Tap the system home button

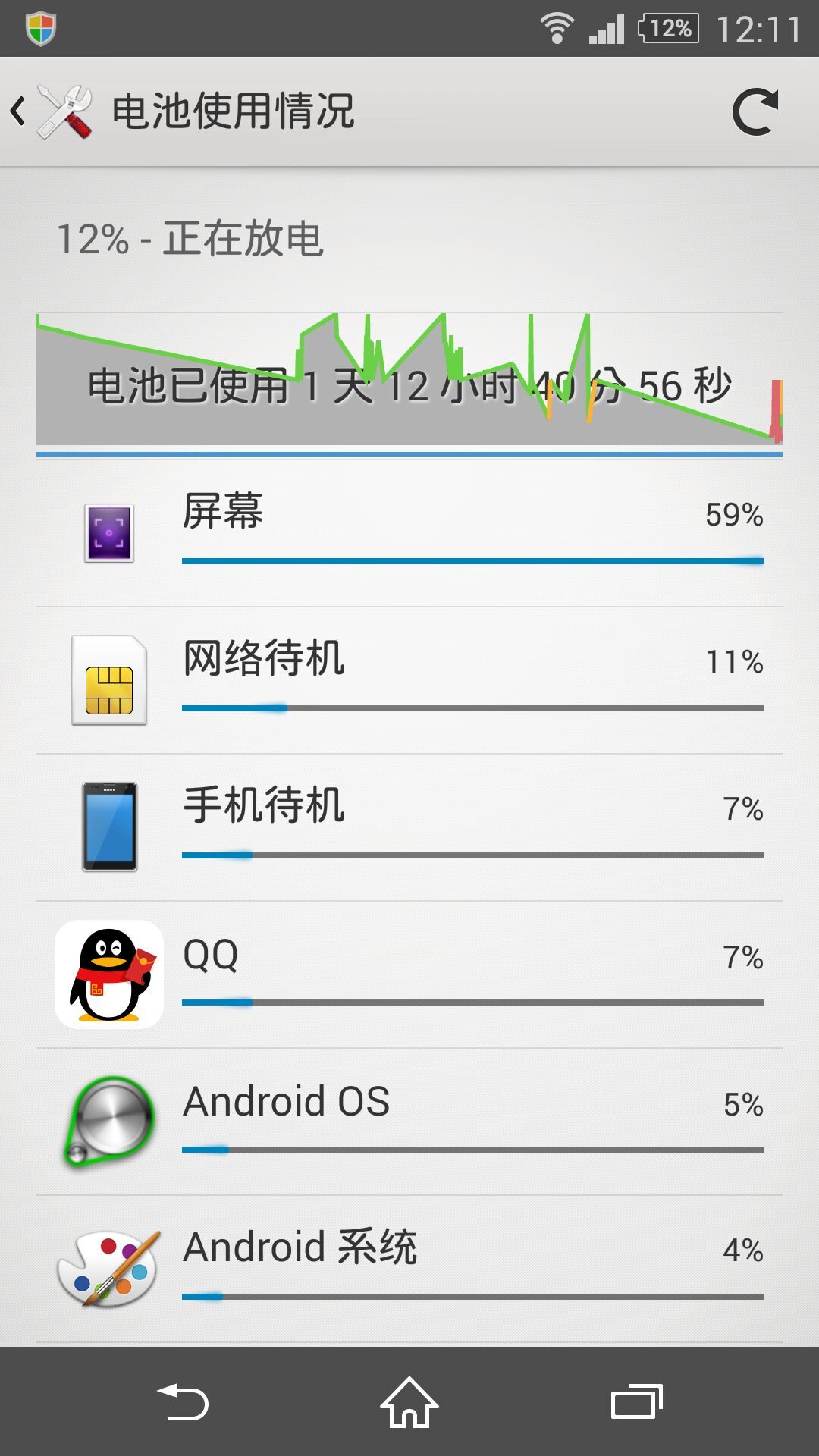[x=409, y=1402]
